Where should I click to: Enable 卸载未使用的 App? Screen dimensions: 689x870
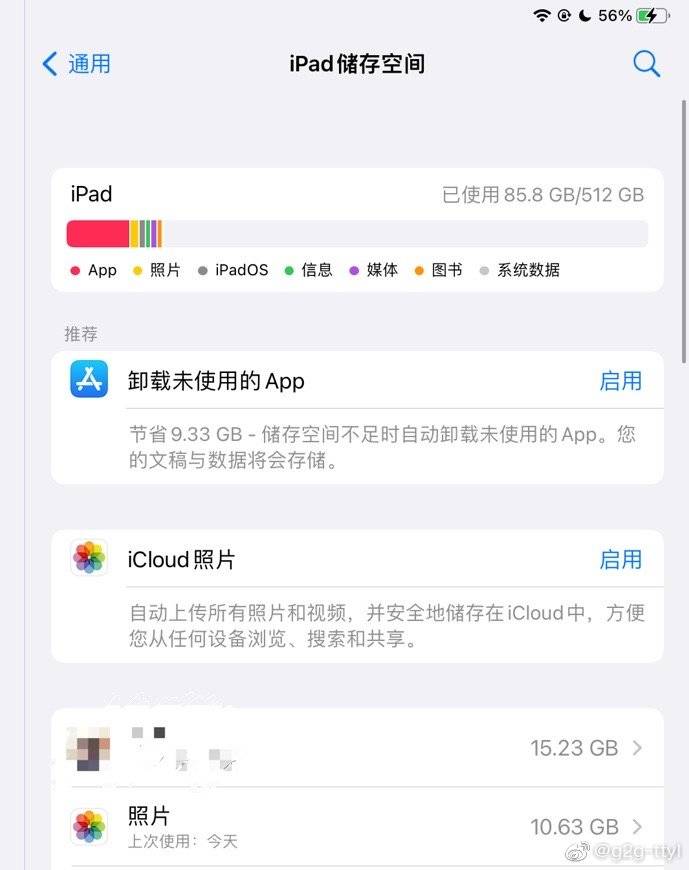point(620,381)
